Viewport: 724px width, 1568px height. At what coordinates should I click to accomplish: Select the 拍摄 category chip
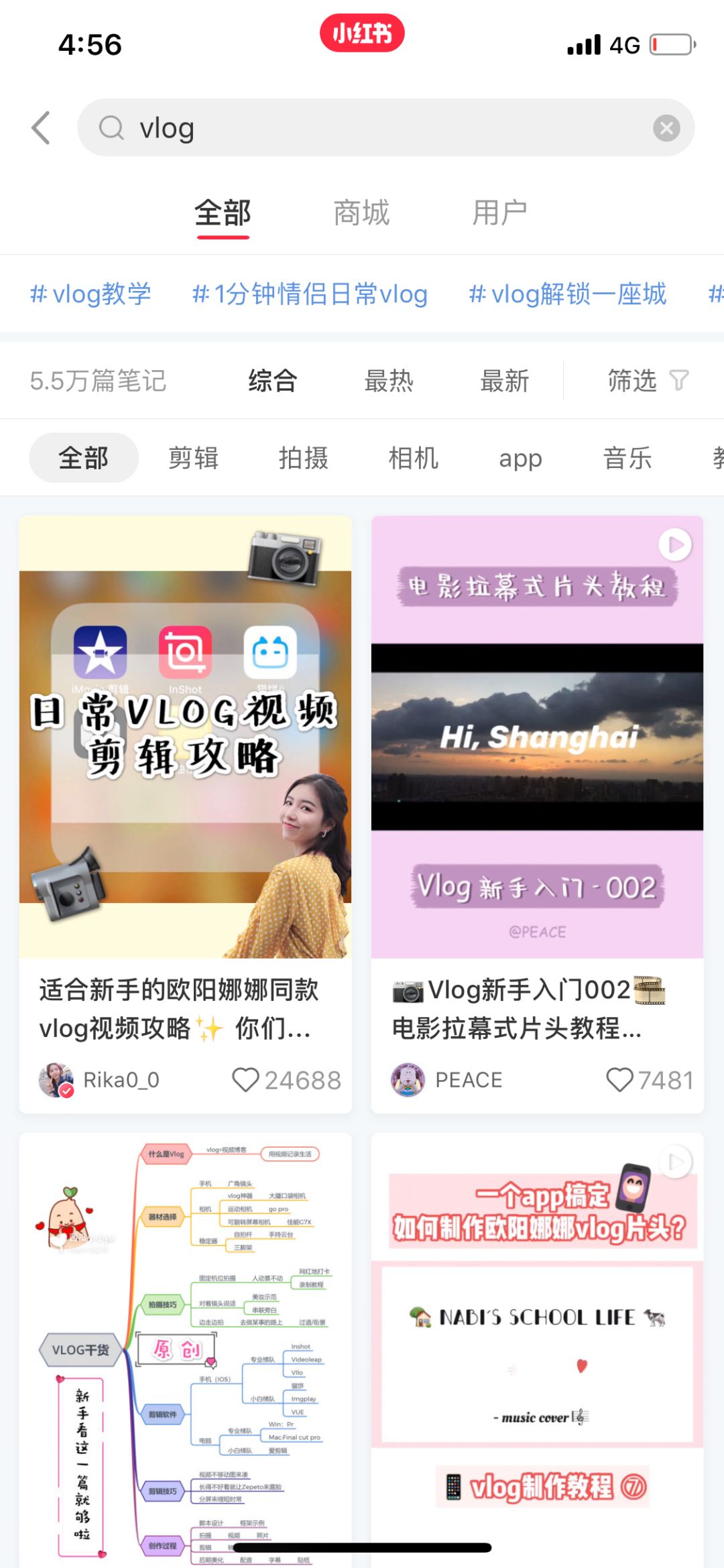303,459
